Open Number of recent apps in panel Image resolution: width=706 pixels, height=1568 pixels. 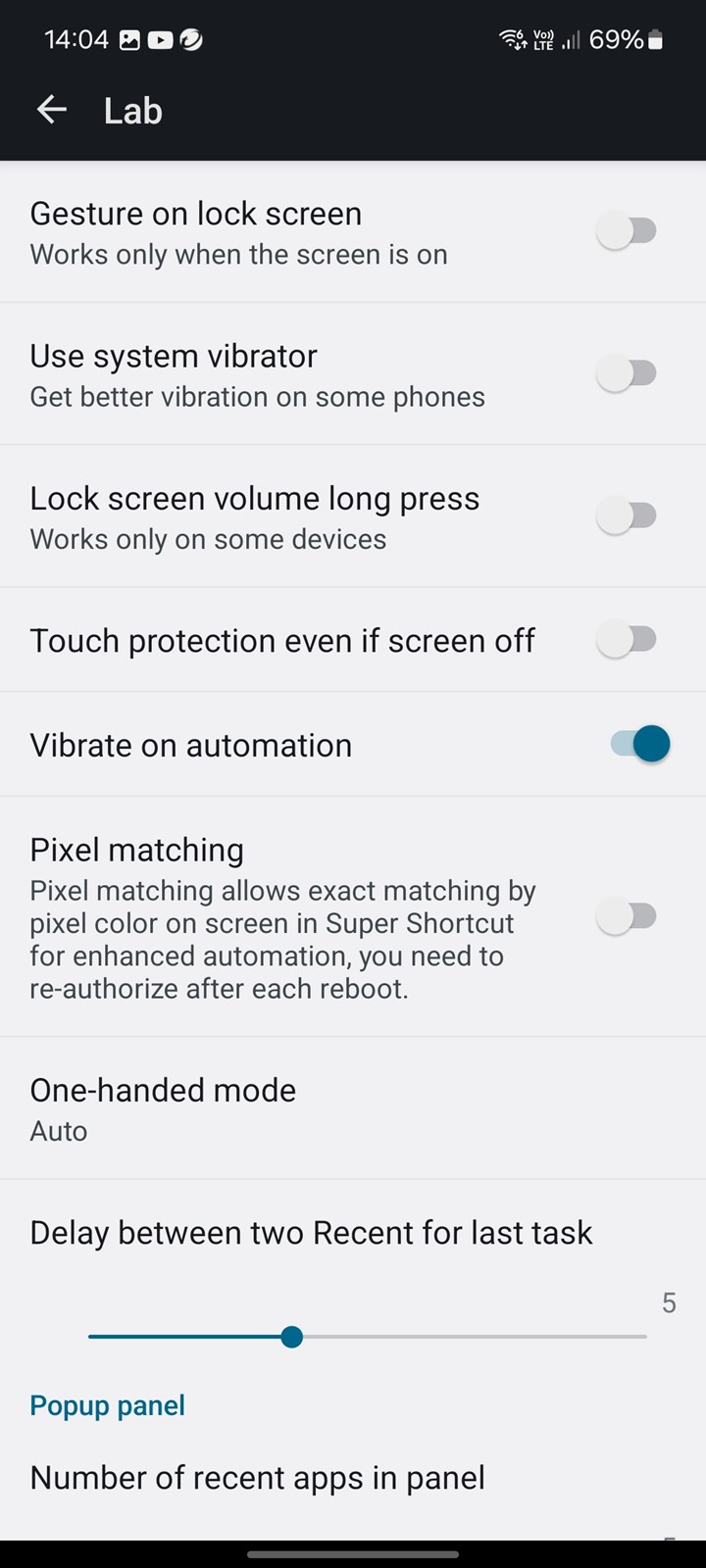pos(353,1486)
